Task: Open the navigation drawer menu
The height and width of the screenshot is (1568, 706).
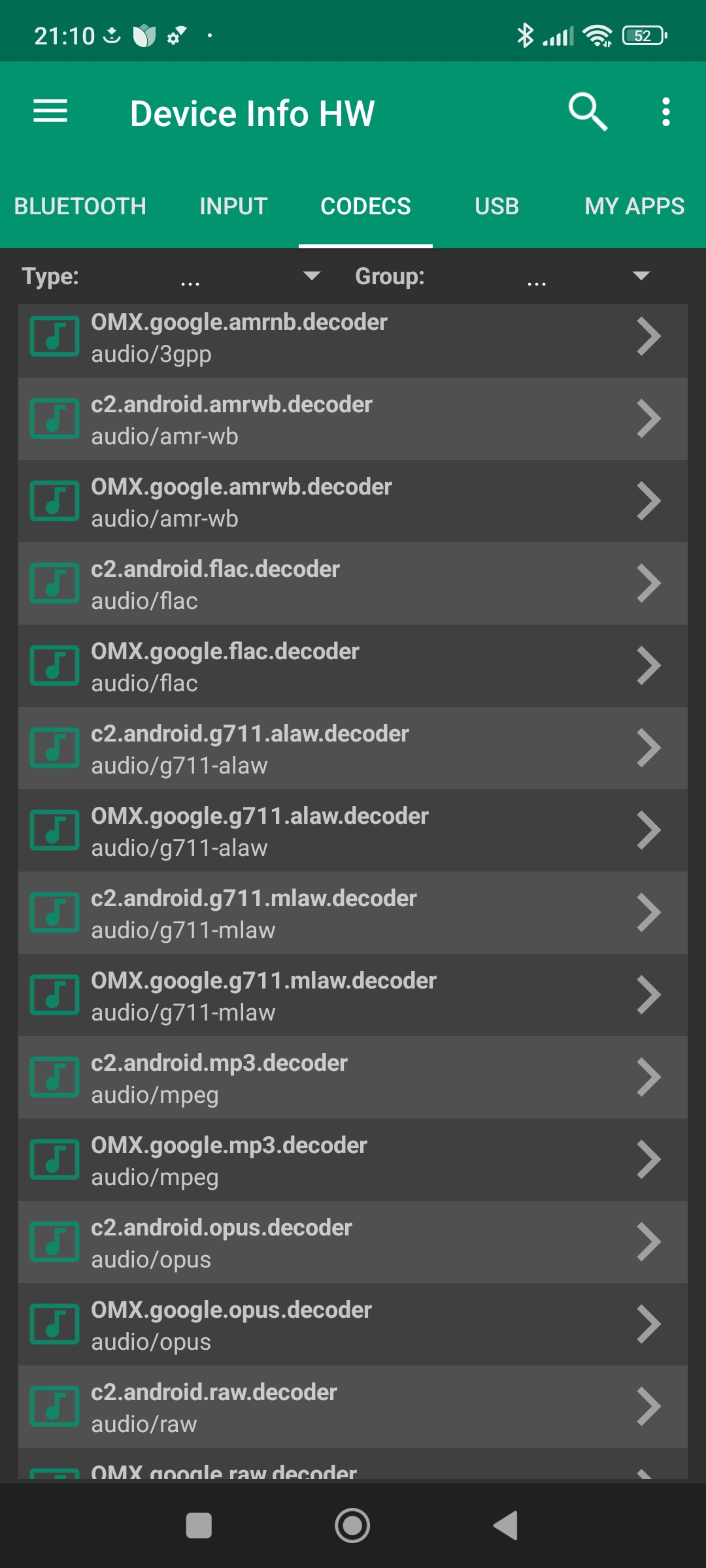Action: coord(50,112)
